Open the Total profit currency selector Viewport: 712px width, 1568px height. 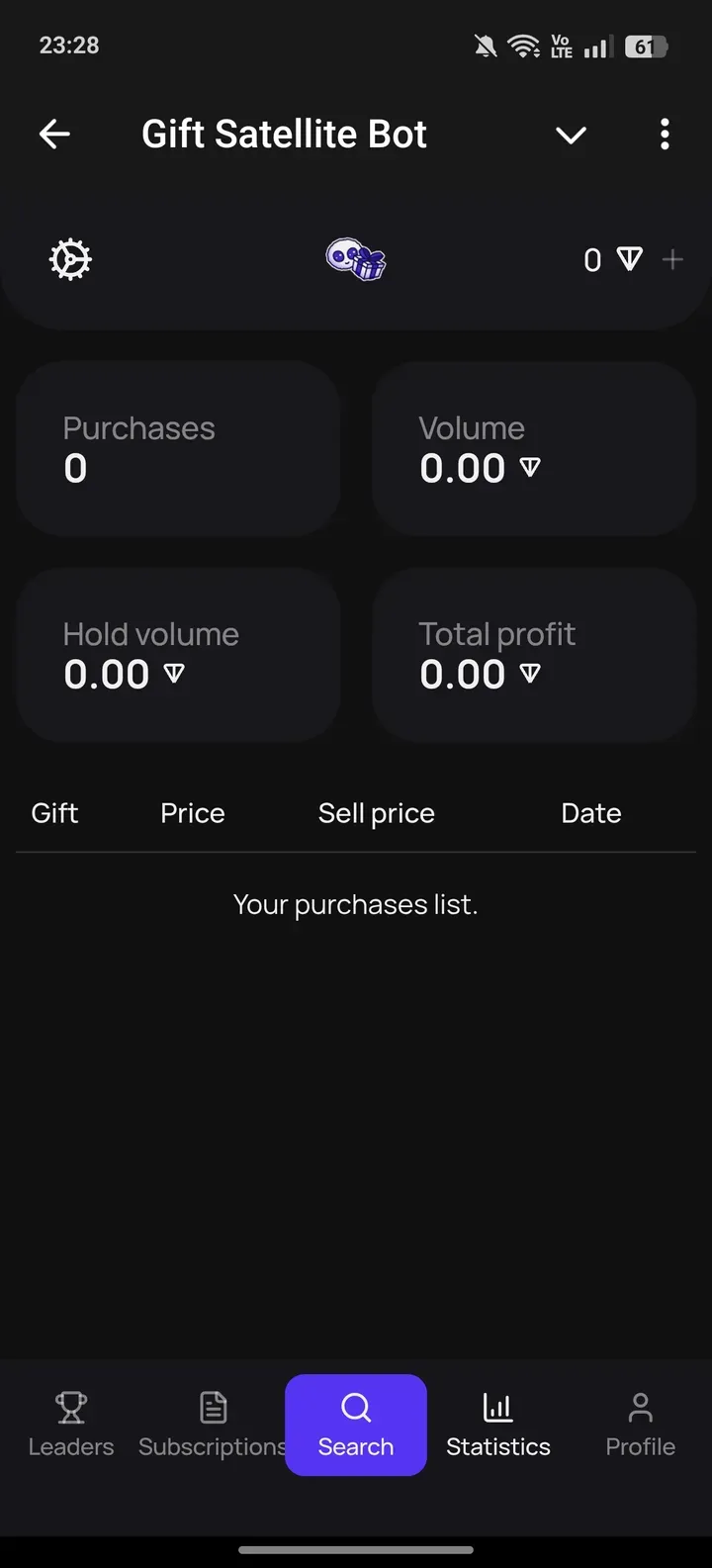pos(531,674)
